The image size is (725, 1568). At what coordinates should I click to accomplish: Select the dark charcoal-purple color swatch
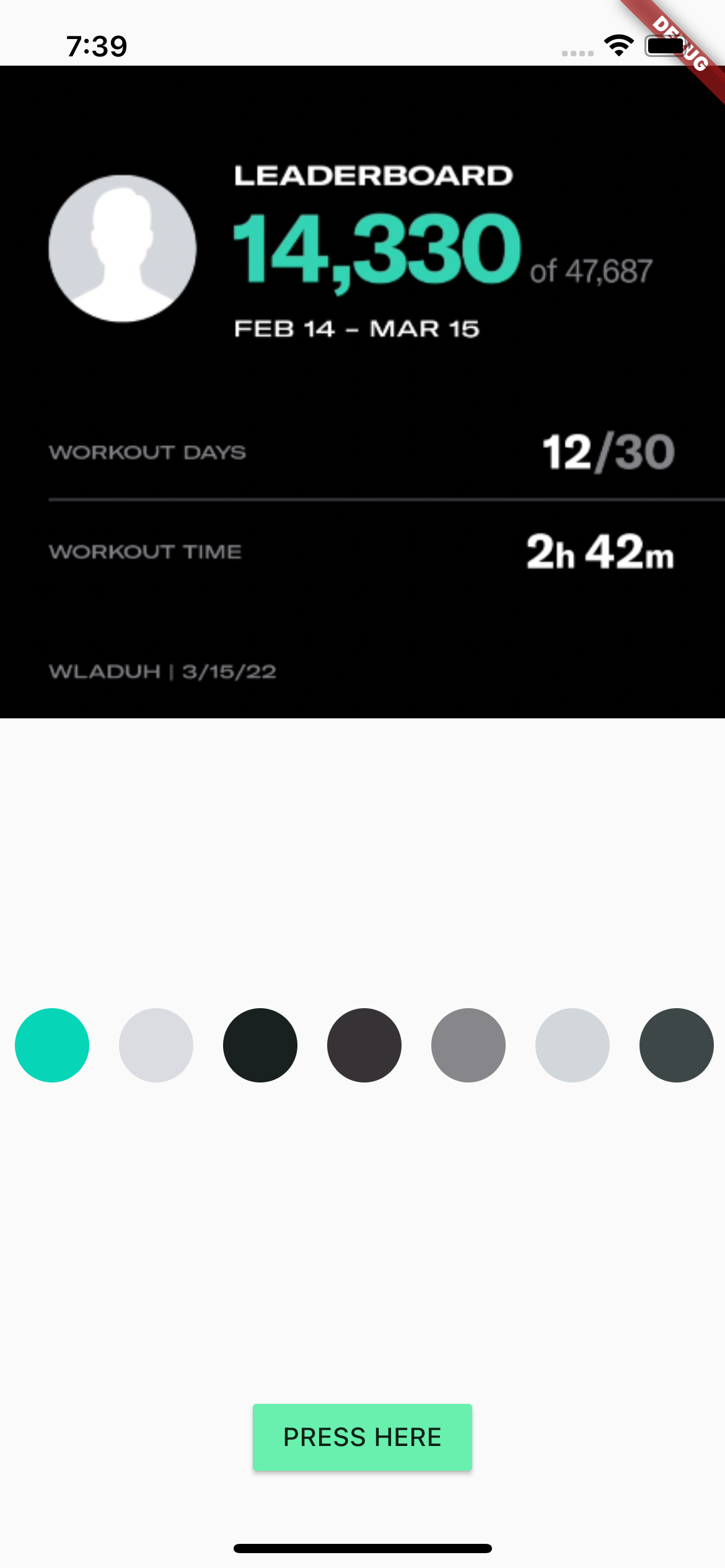[364, 1045]
